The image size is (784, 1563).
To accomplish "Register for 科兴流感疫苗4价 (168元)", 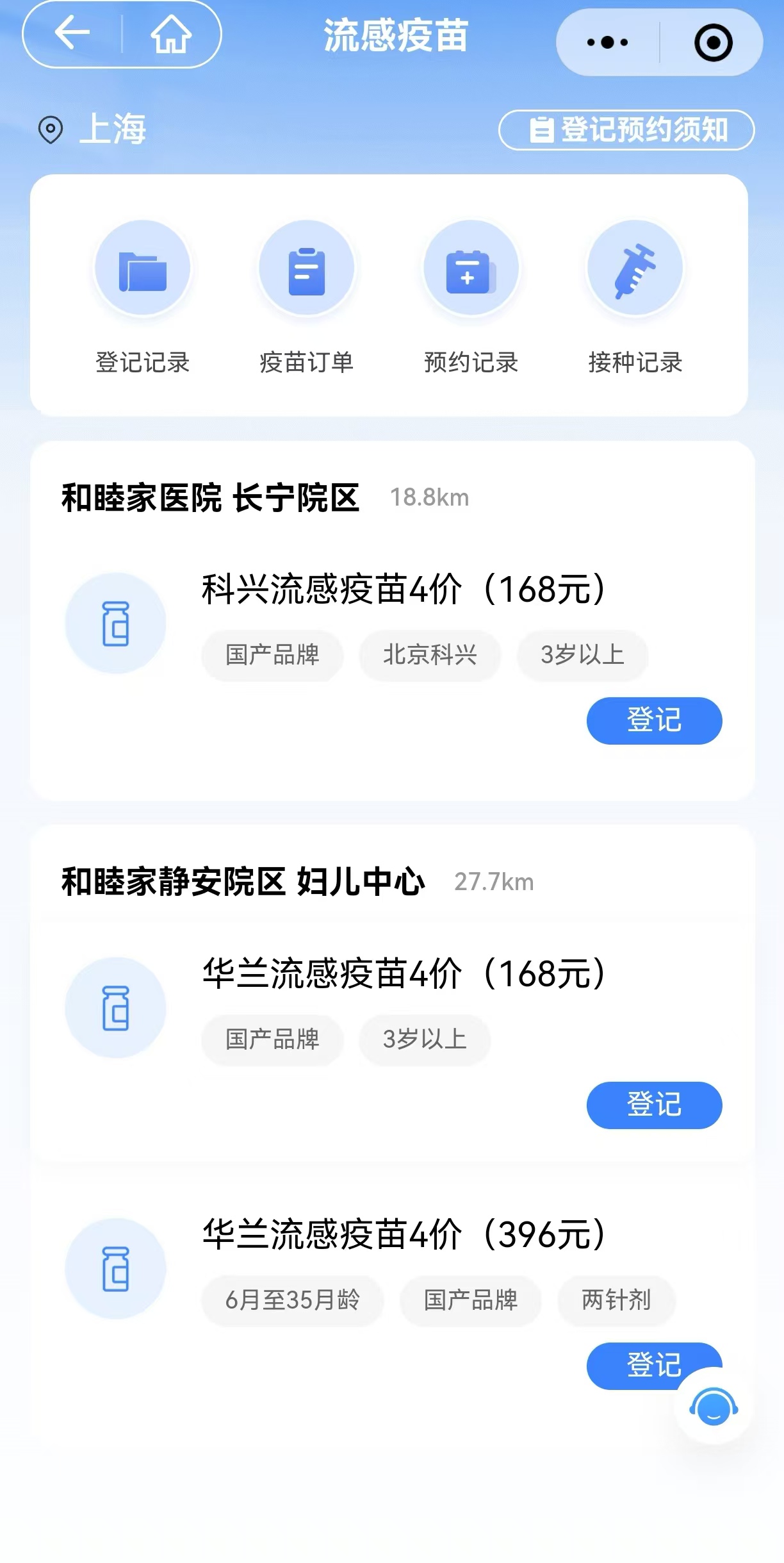I will click(654, 721).
